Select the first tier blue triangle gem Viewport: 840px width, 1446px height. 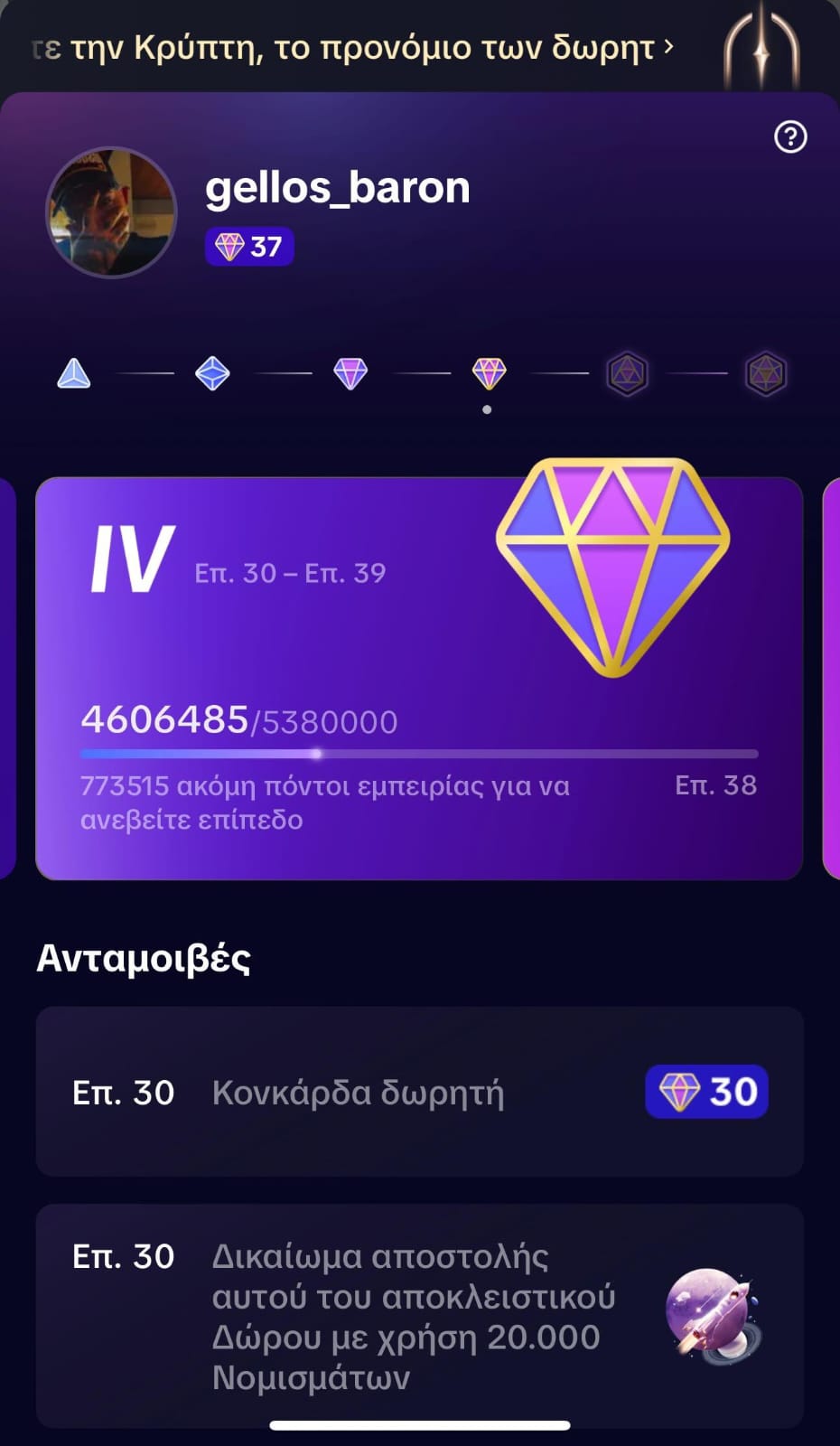74,373
